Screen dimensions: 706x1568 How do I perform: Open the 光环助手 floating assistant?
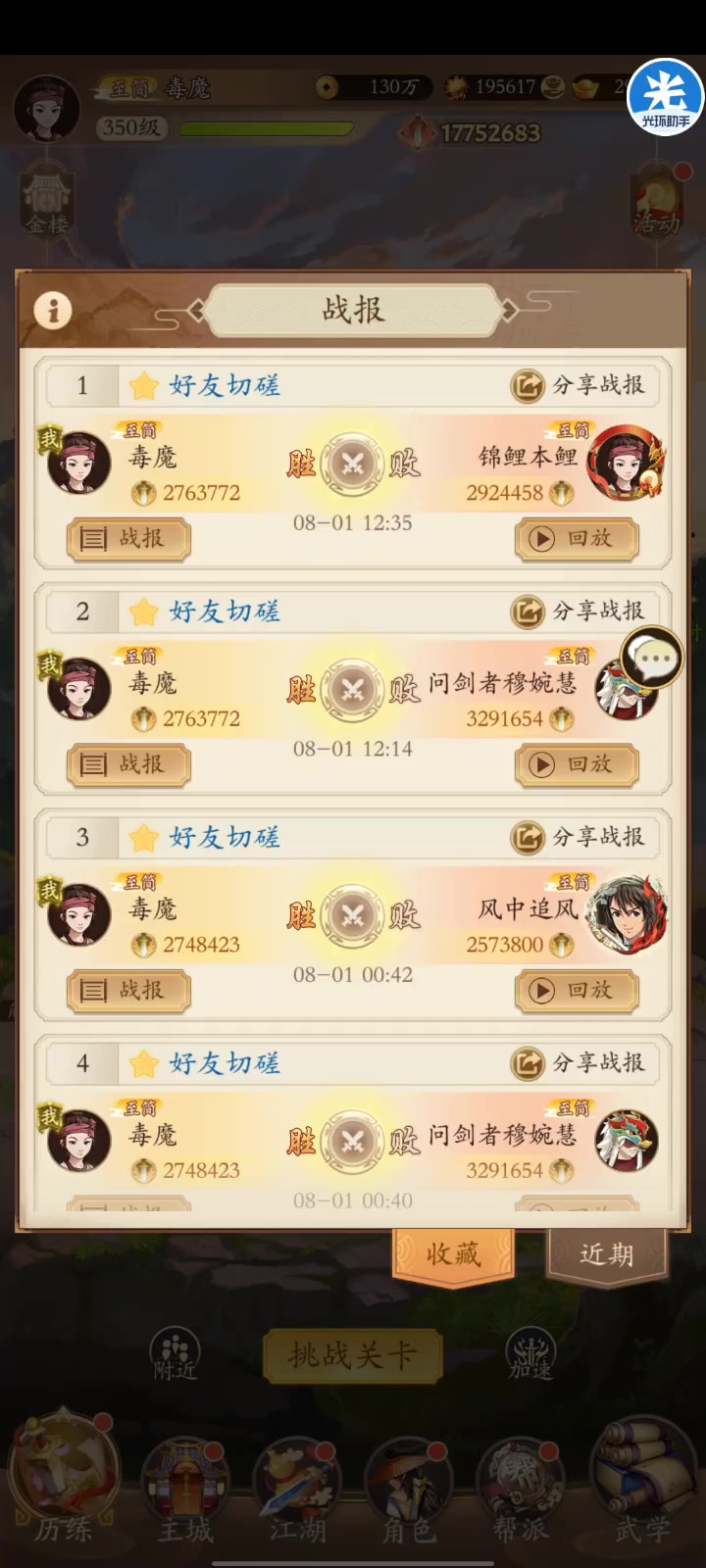[x=666, y=97]
